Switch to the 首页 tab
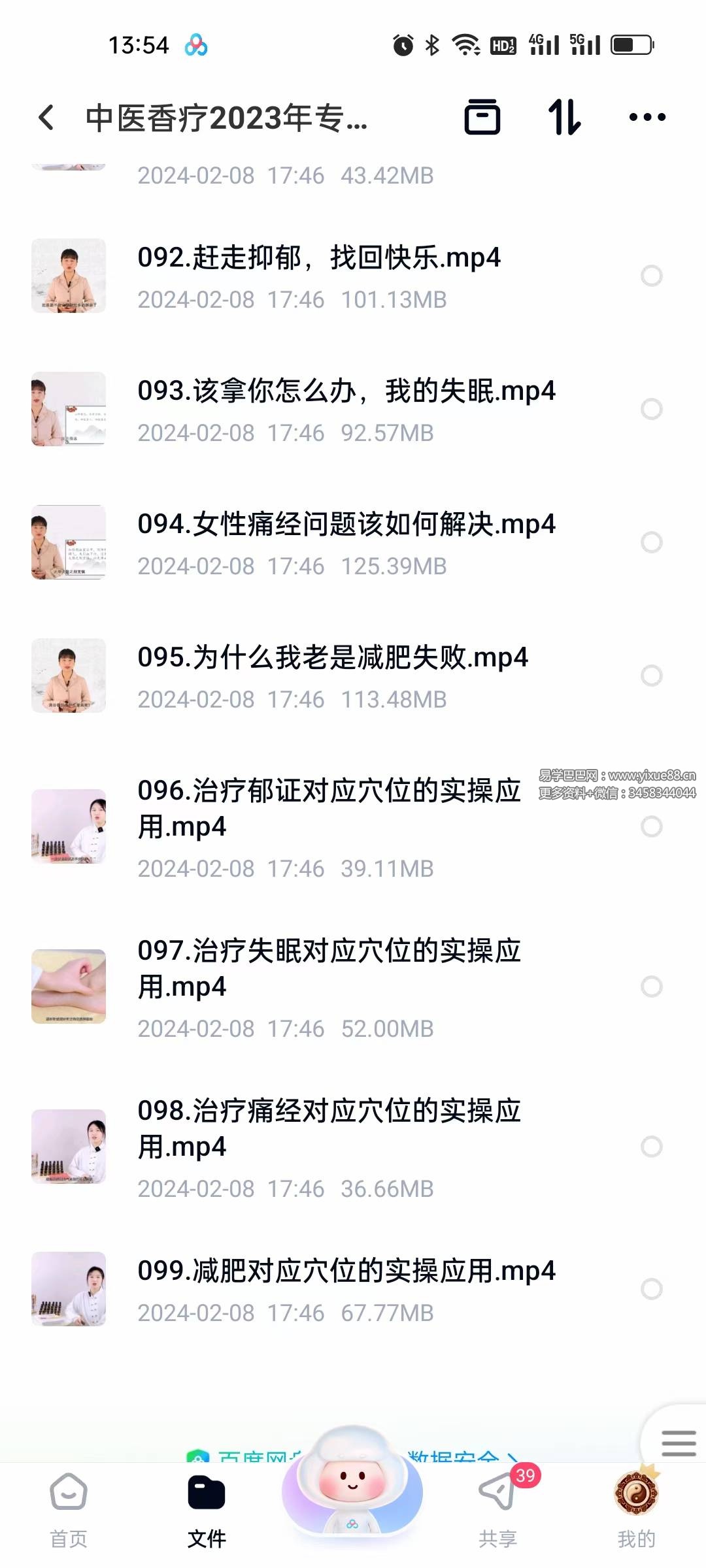The height and width of the screenshot is (1568, 706). 69,1509
